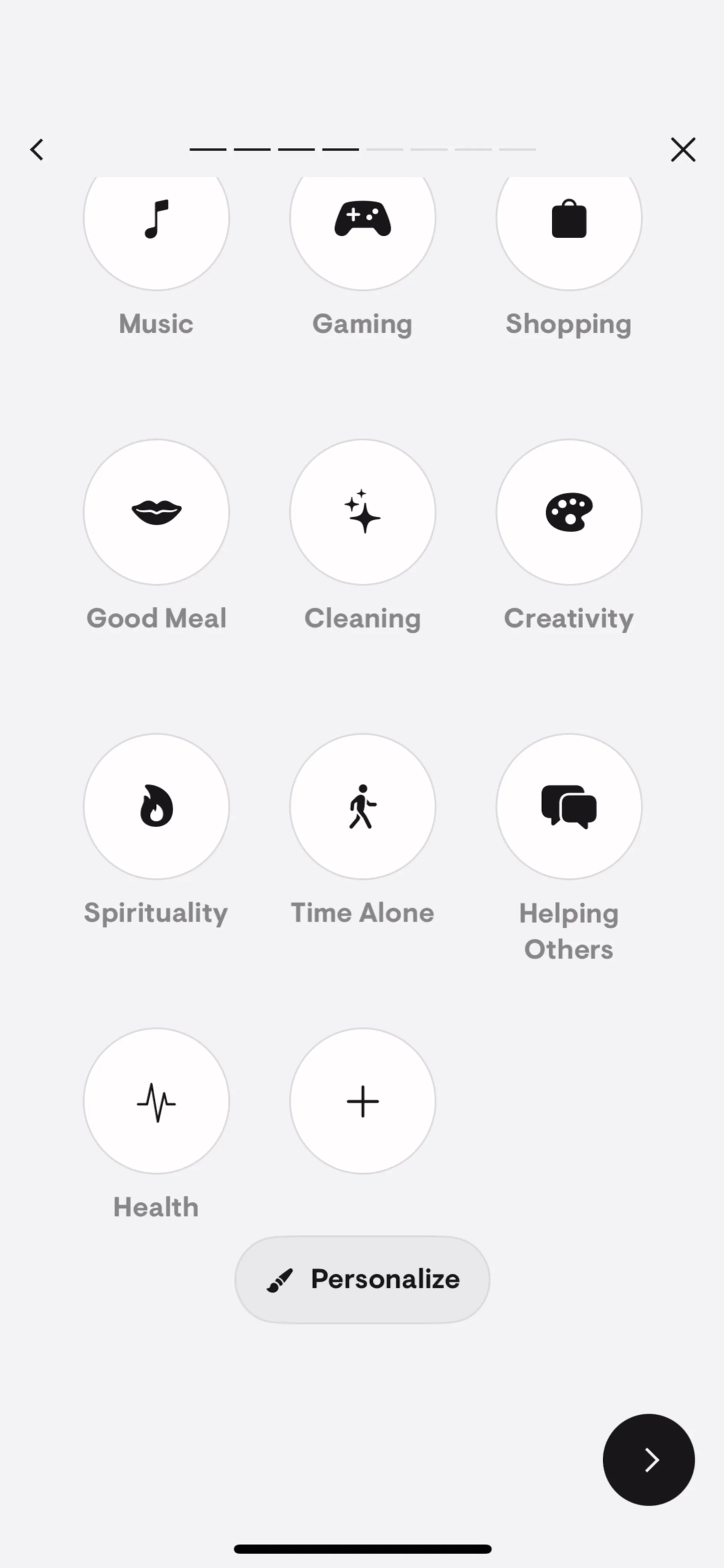Select Spirituality
The image size is (724, 1568).
(156, 806)
